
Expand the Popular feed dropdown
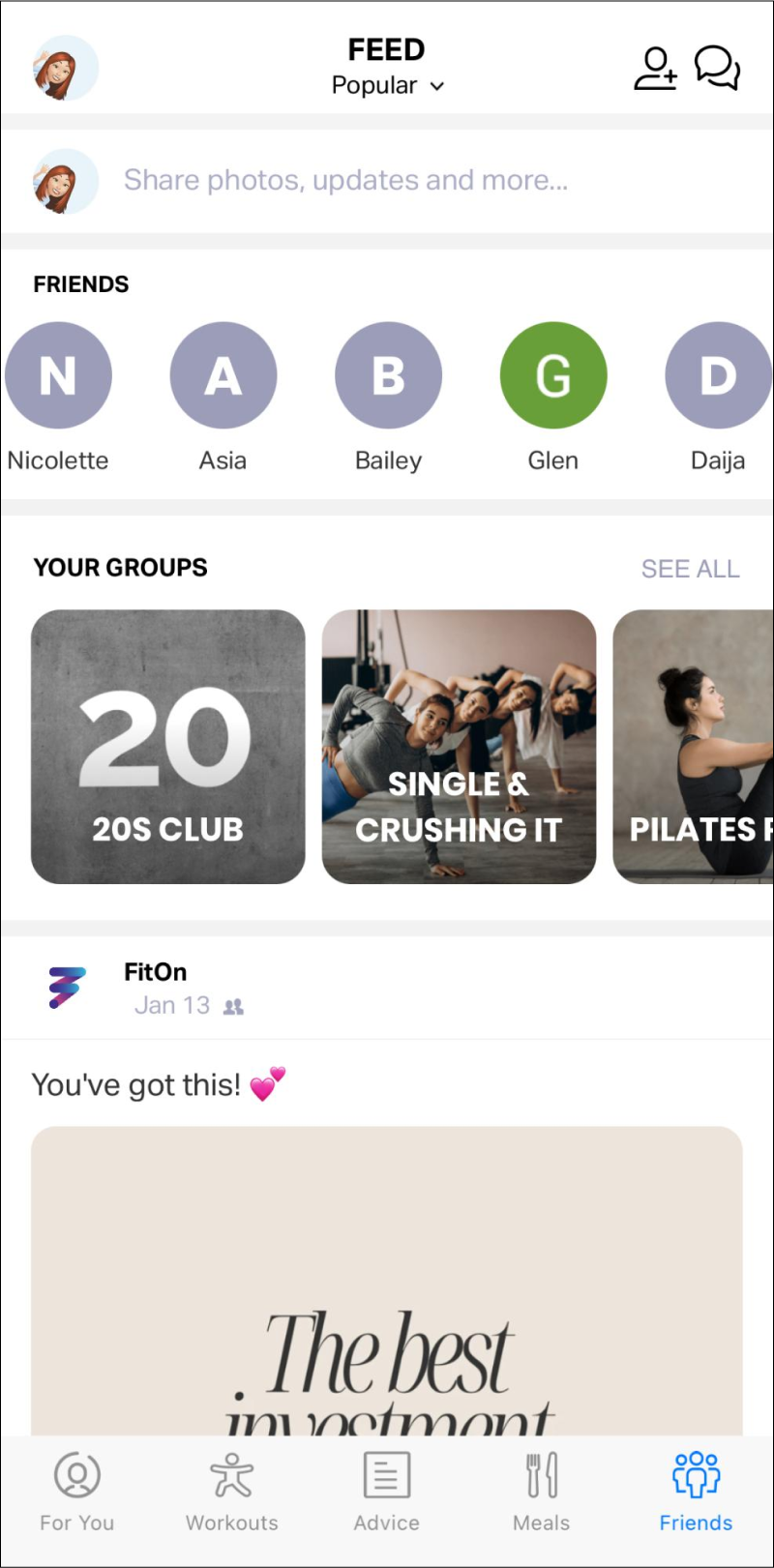coord(387,85)
